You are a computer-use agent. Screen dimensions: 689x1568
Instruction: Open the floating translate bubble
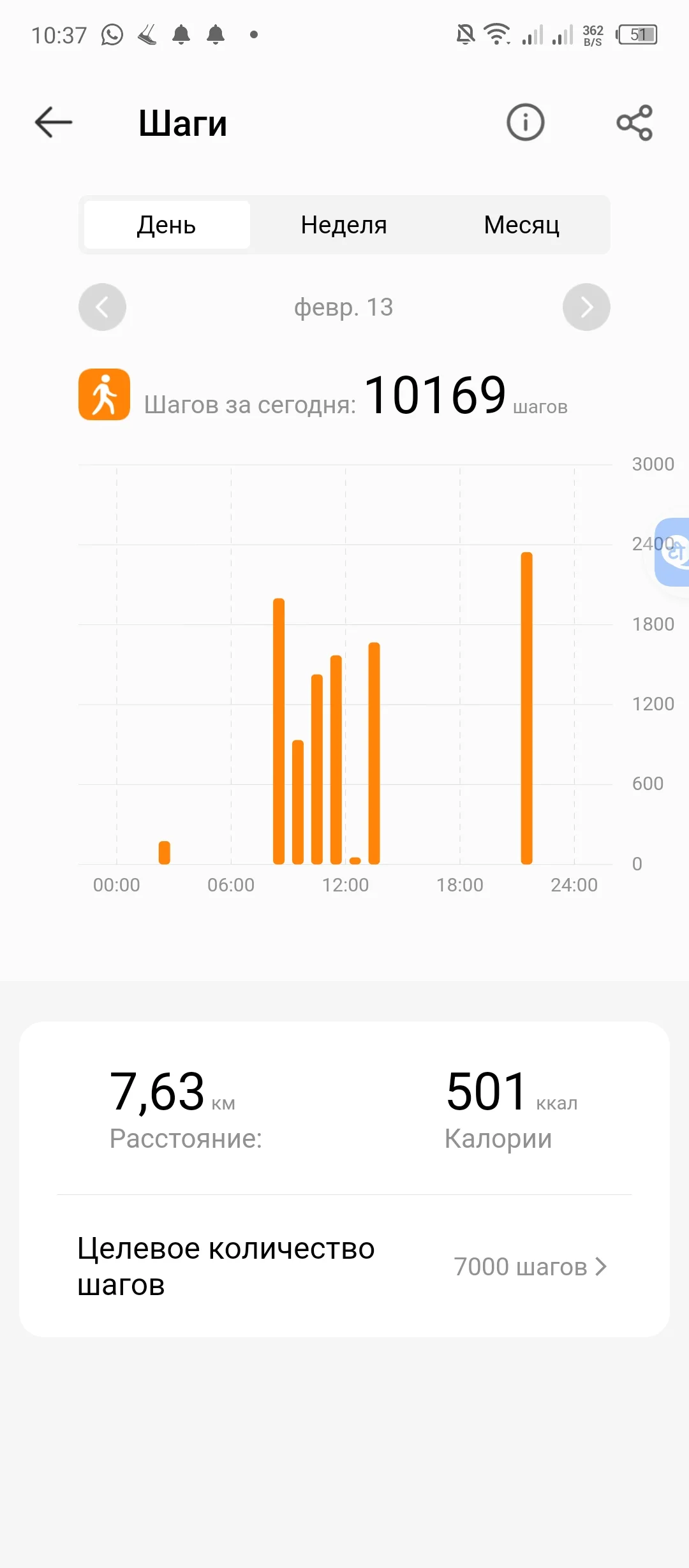(673, 552)
